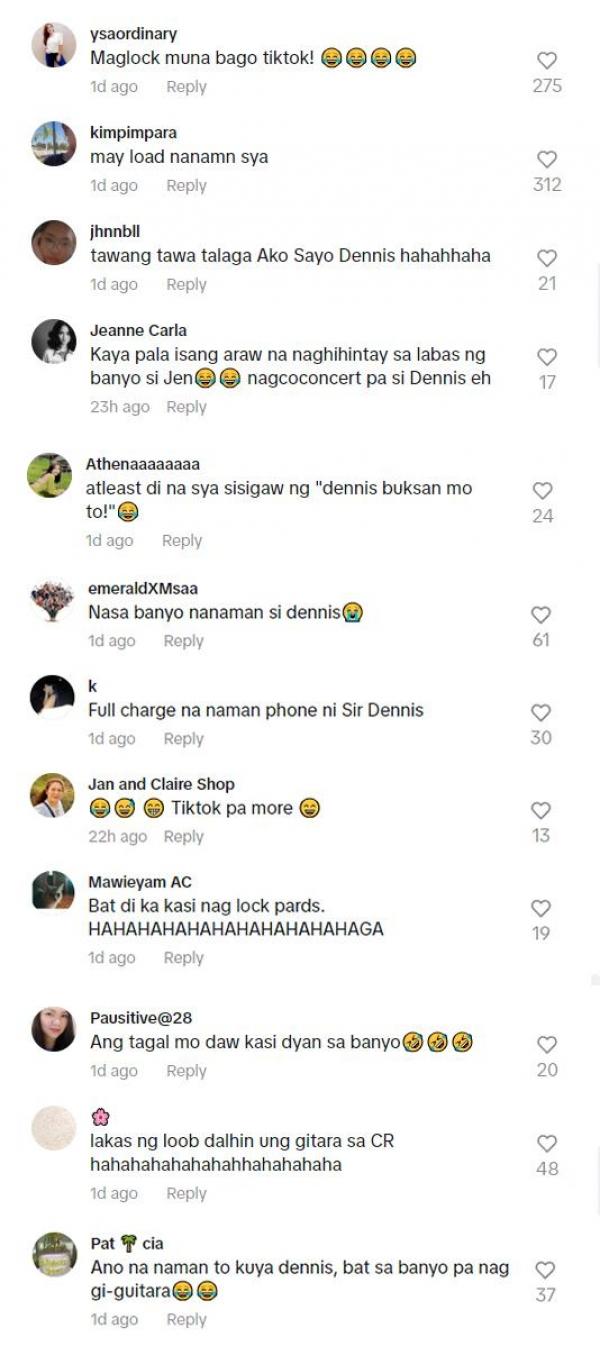Reply to kimpimpara's comment
The height and width of the screenshot is (1346, 600).
(186, 186)
